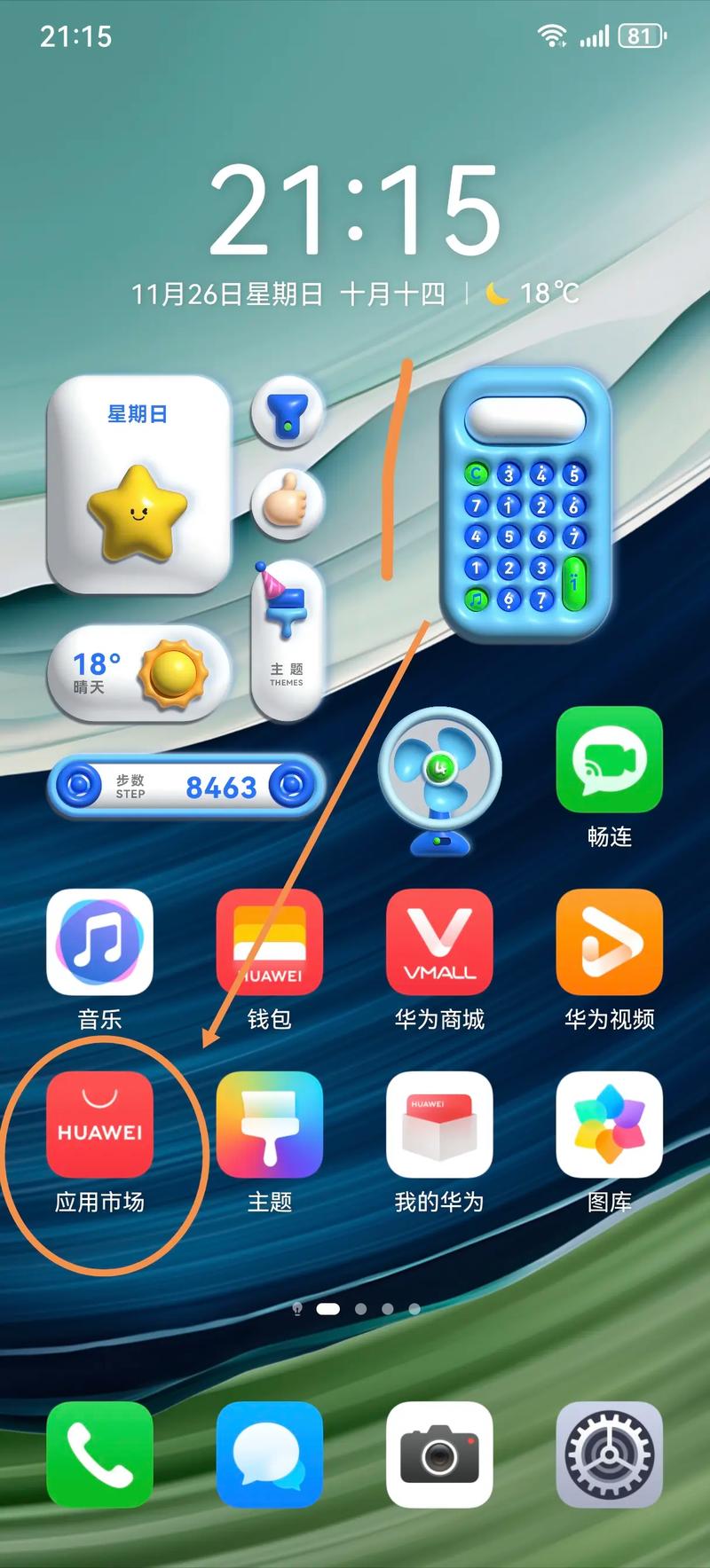Tap the blue fan widget
This screenshot has height=1568, width=710.
point(439,780)
